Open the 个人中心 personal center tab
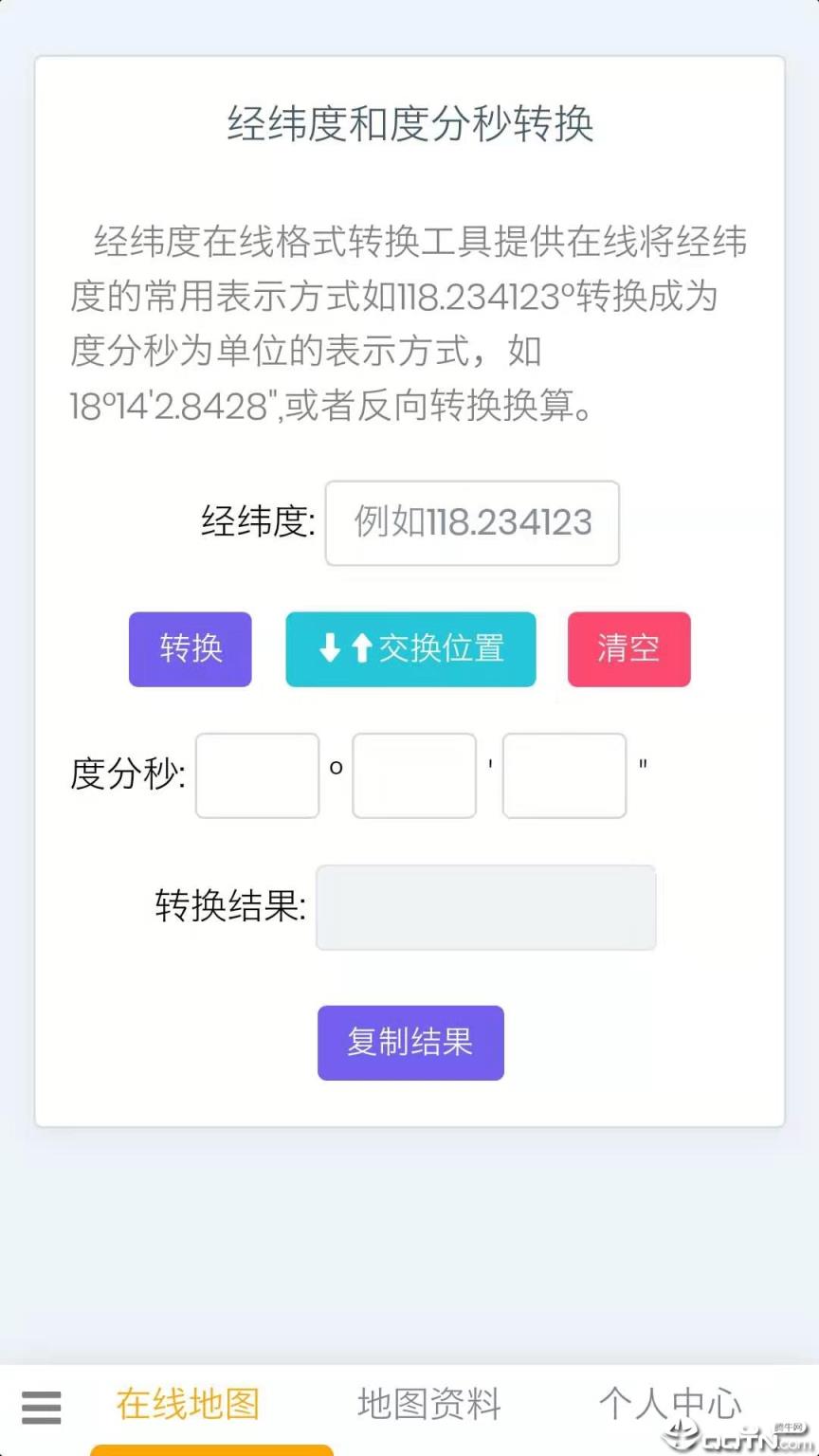Image resolution: width=819 pixels, height=1456 pixels. coord(670,1406)
